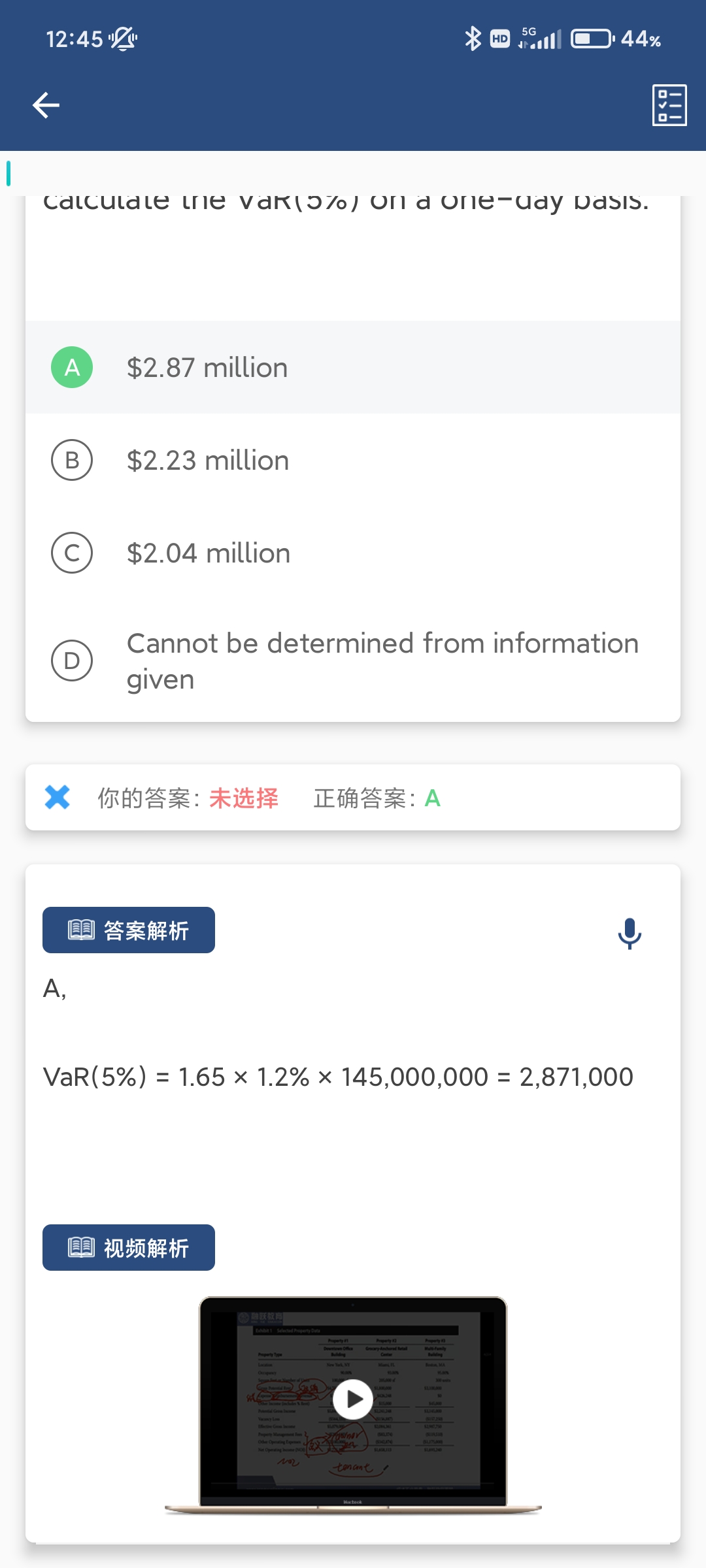The image size is (706, 1568).
Task: Tap the microphone icon beside 答案解析
Action: (630, 933)
